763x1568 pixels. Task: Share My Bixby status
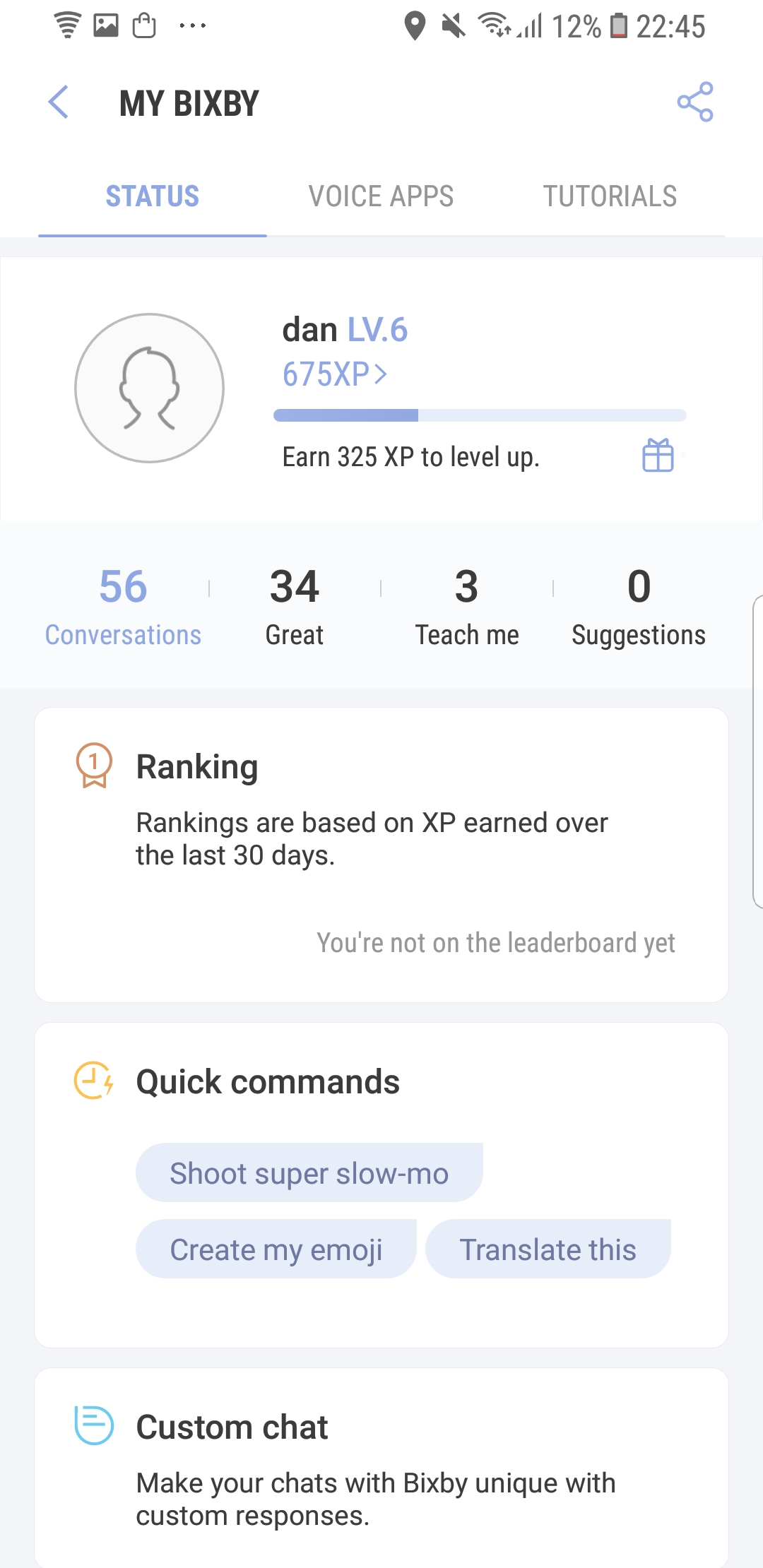[695, 102]
